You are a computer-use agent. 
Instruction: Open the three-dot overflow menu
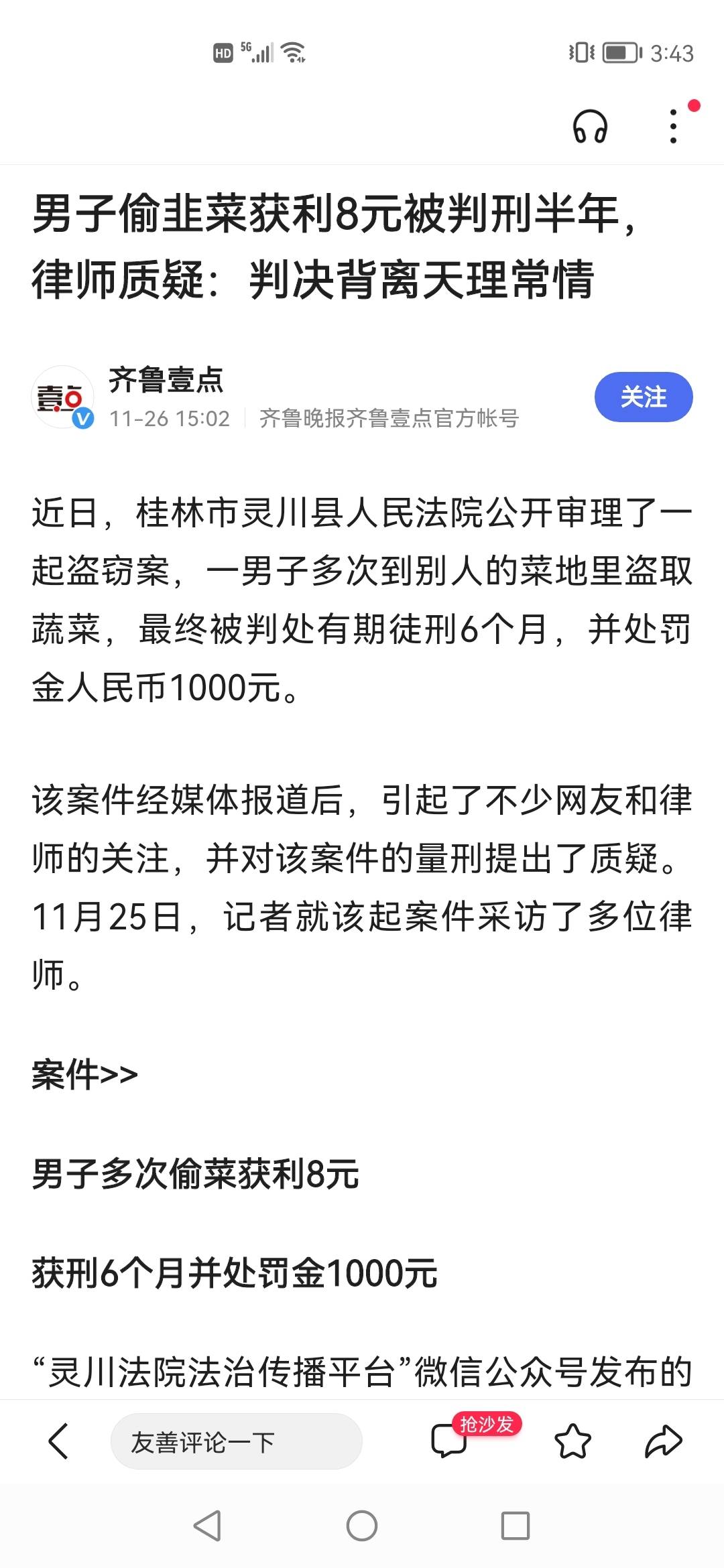[x=674, y=126]
